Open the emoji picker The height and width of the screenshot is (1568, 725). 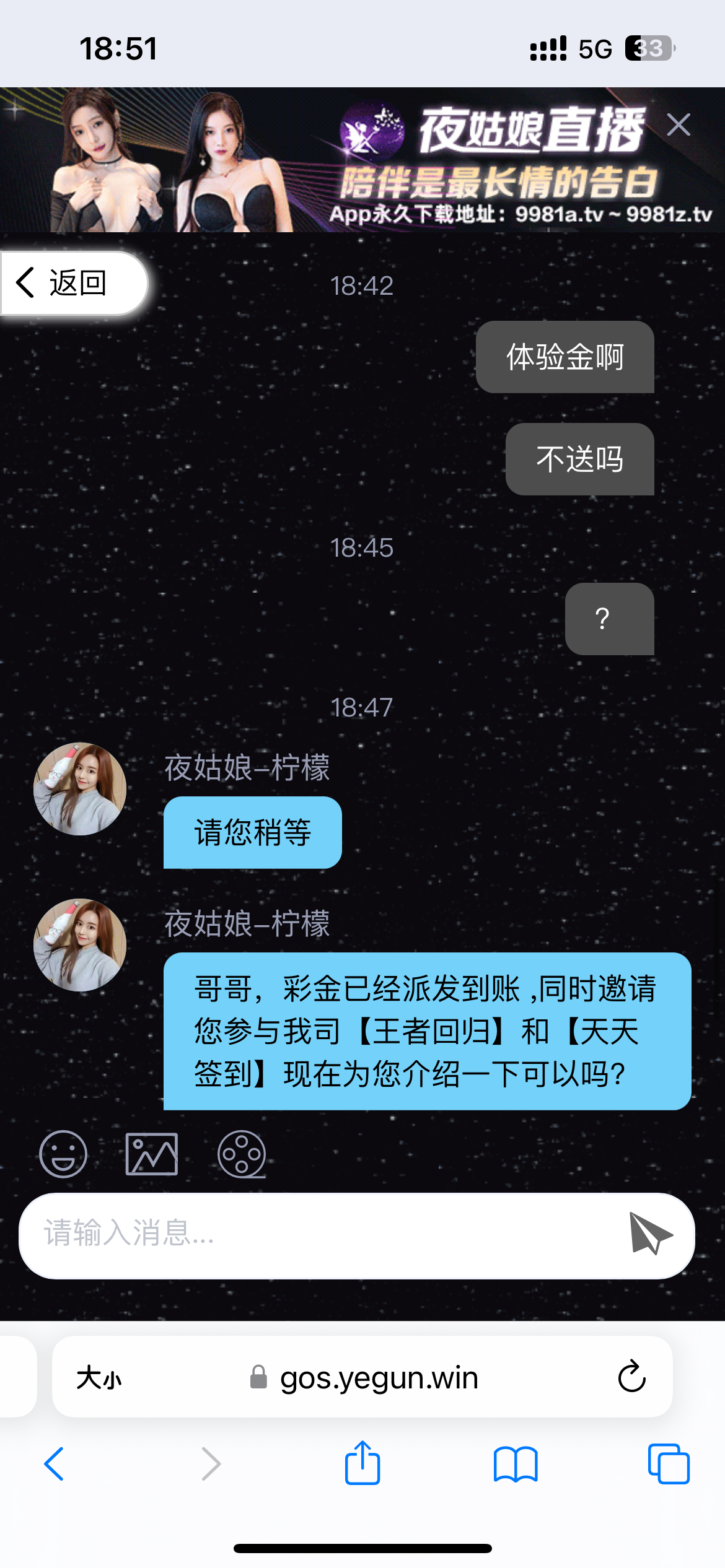pos(63,1154)
